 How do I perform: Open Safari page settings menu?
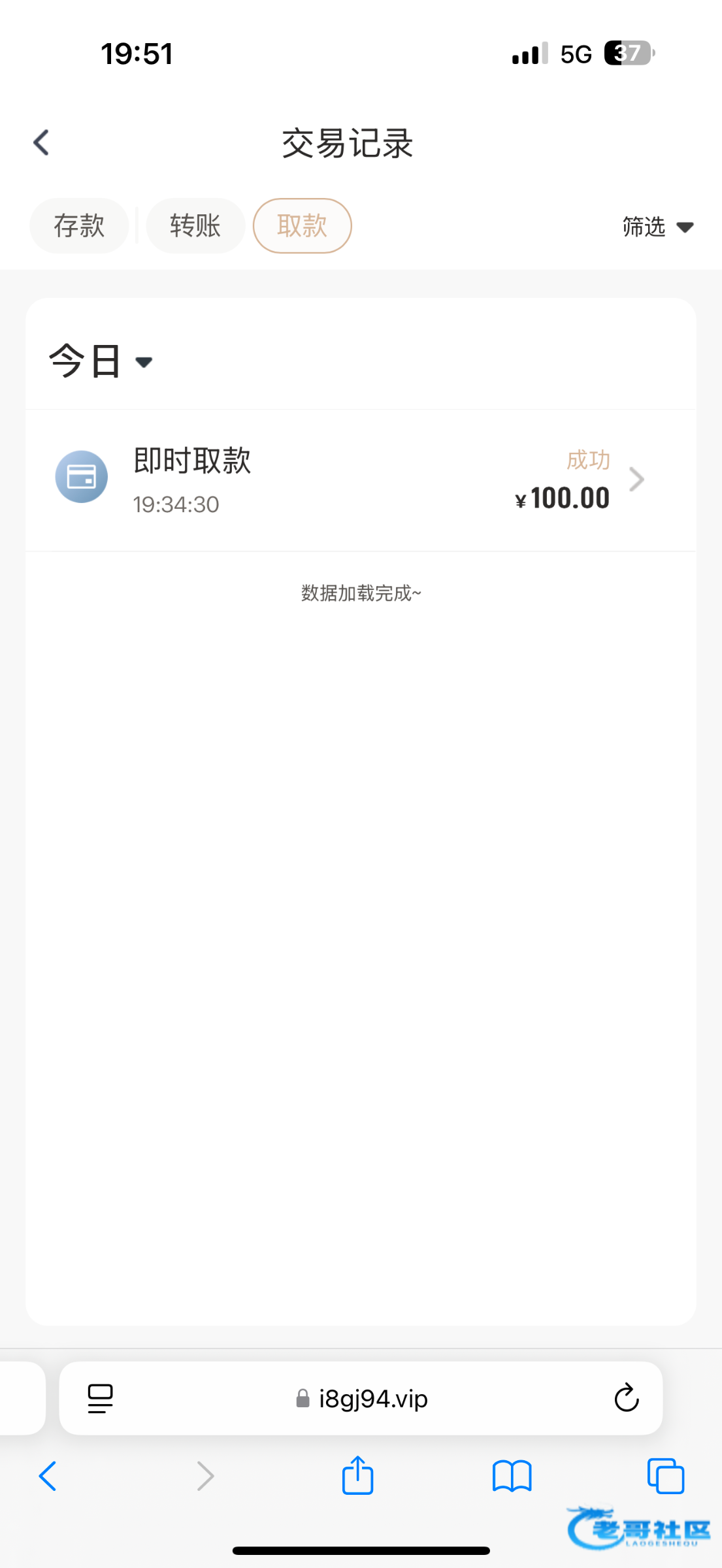point(100,1399)
